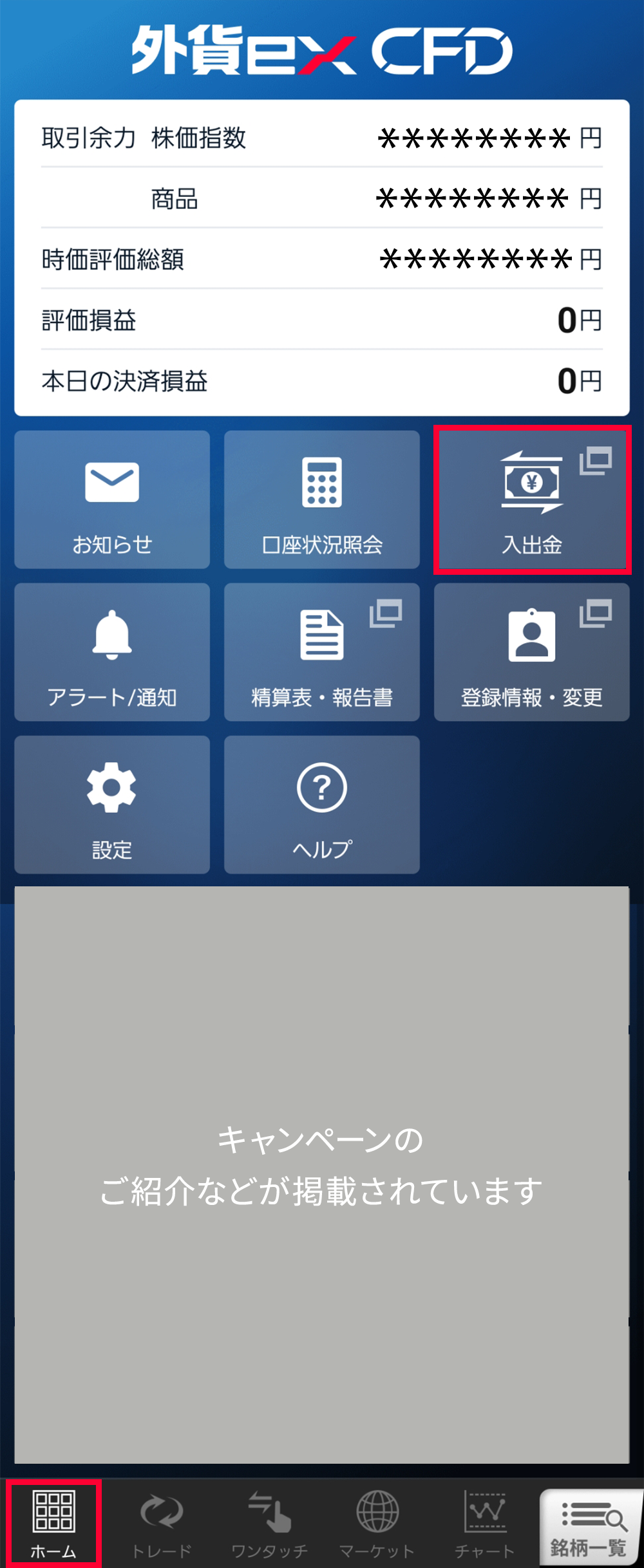Open the ヘルプ help tile
Image resolution: width=644 pixels, height=1568 pixels.
pos(322,805)
